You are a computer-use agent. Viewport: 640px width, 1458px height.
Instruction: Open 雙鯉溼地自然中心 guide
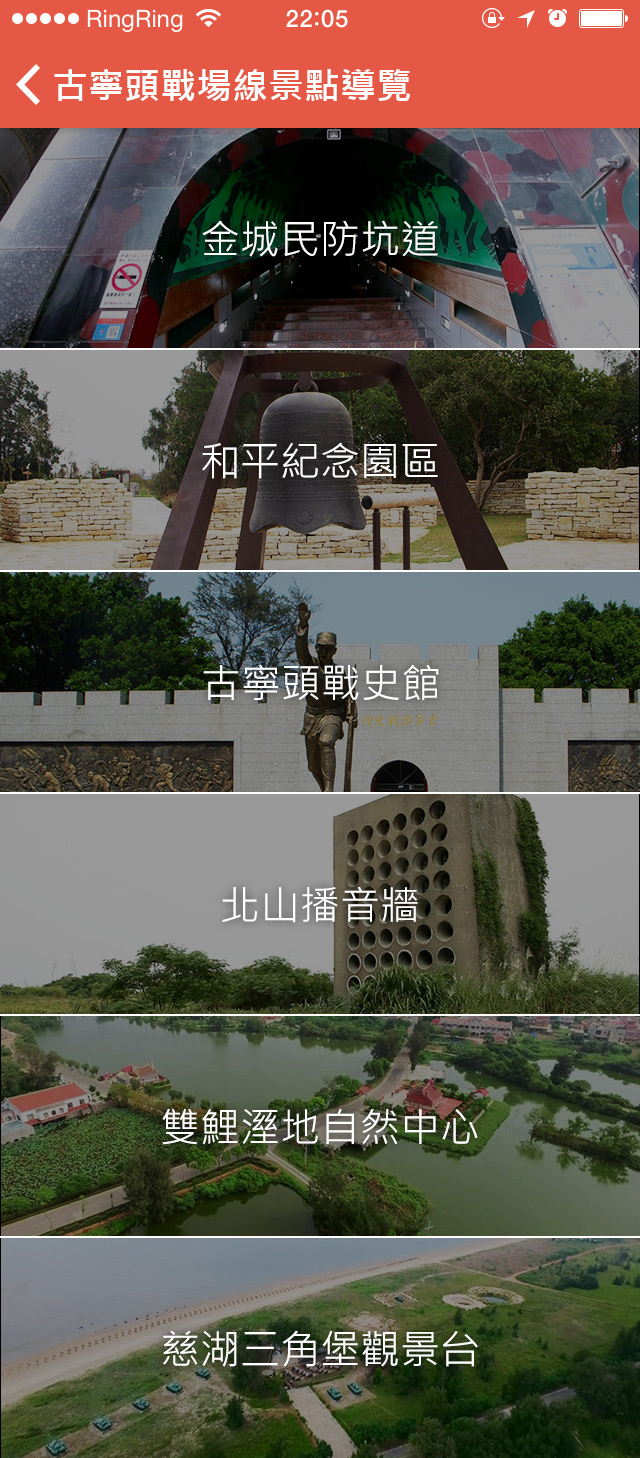320,1127
